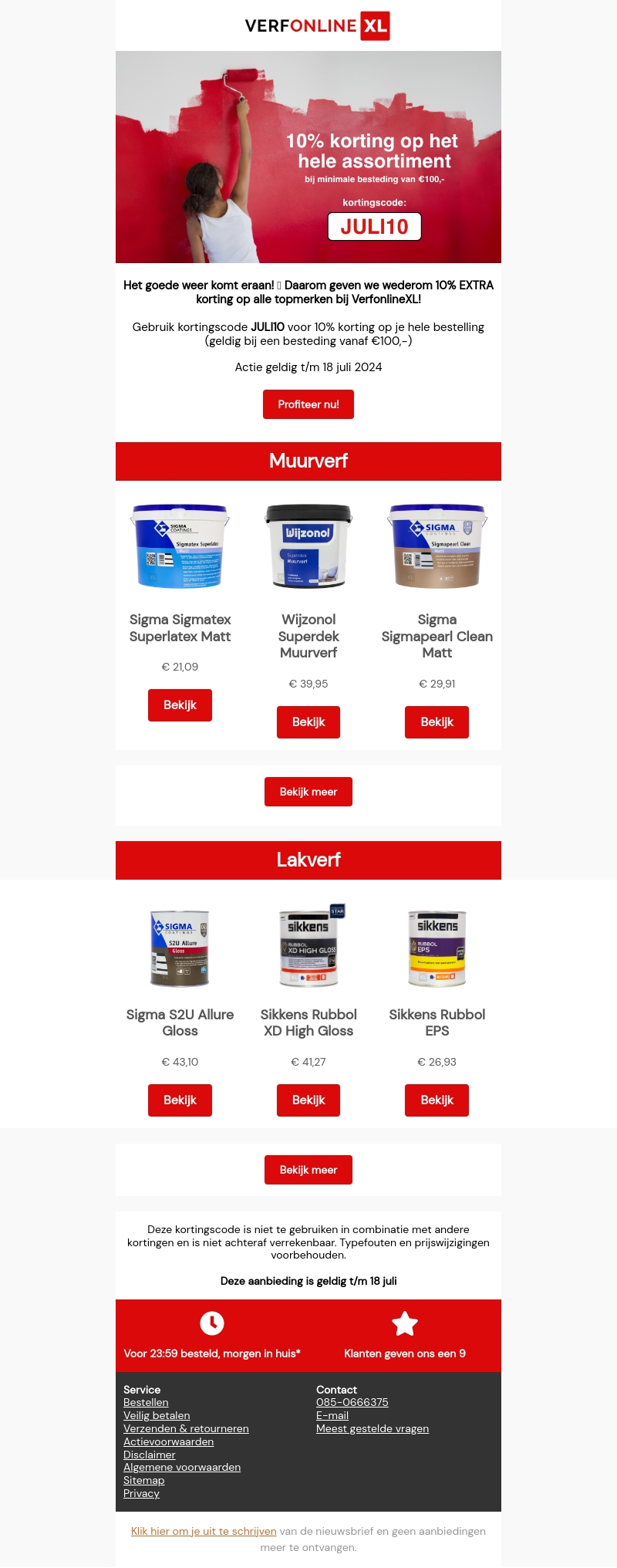Unsubscribe via Klik hier om je uit te schrijven
The height and width of the screenshot is (1568, 617).
pos(204,1531)
